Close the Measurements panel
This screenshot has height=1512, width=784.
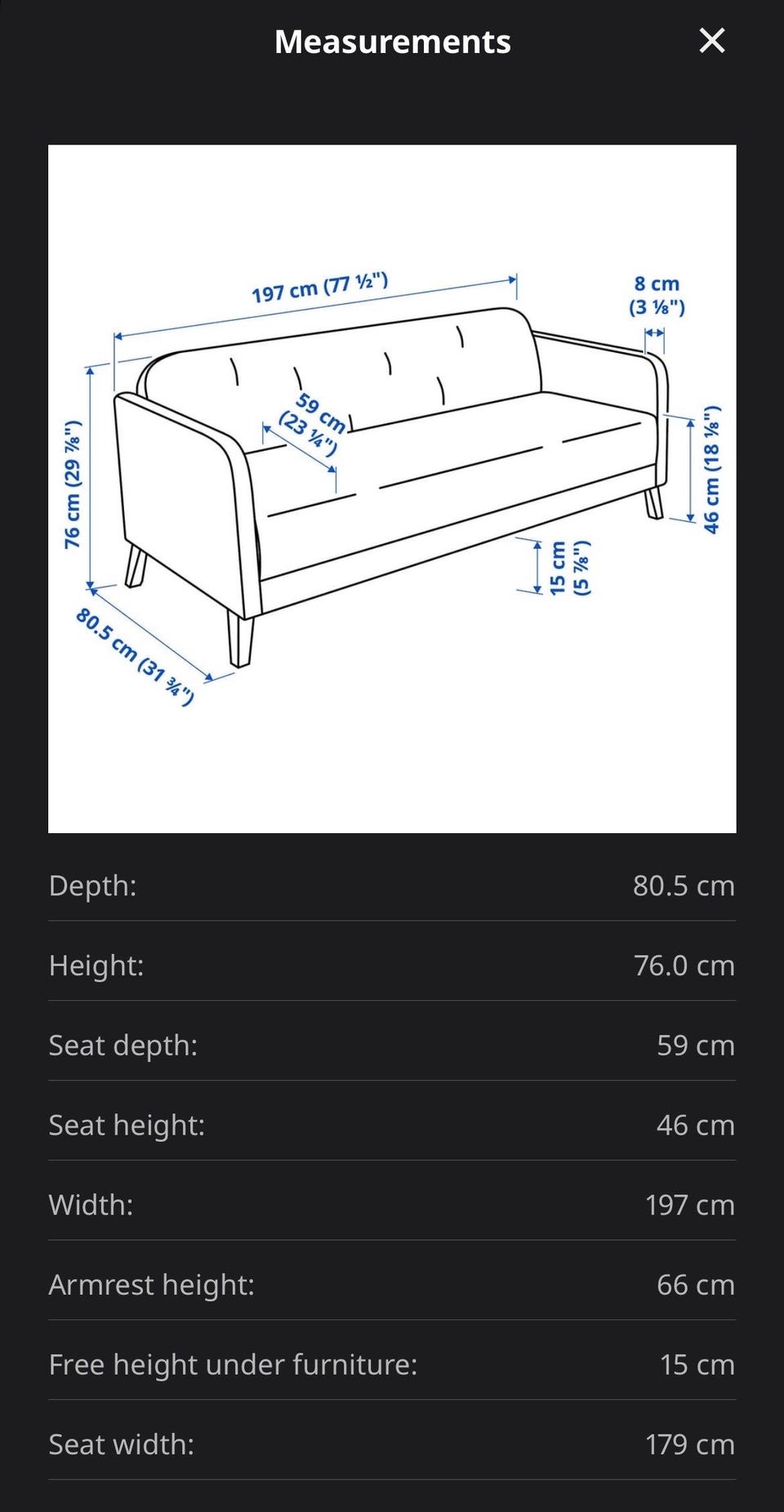(x=712, y=40)
